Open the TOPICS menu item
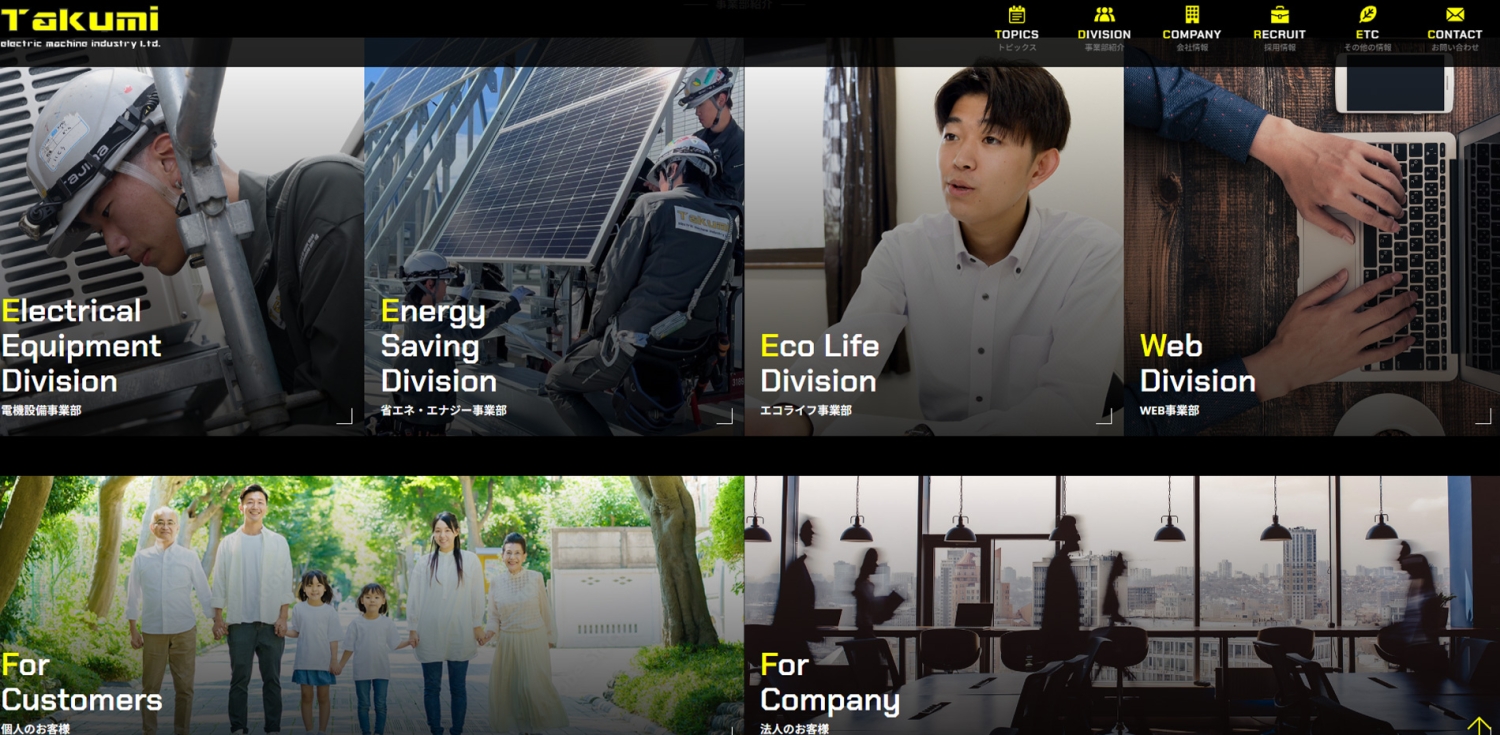 (1016, 28)
